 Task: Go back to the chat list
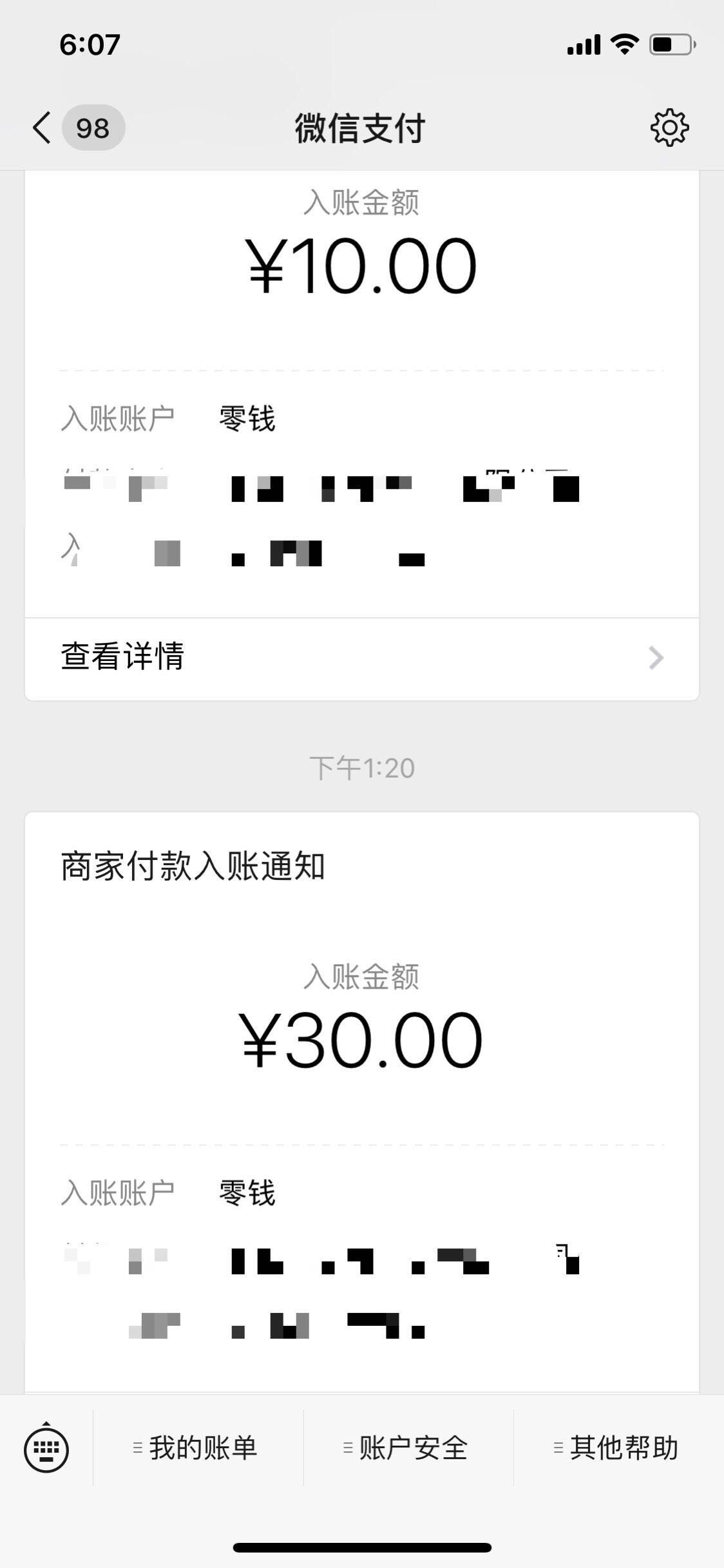coord(77,128)
